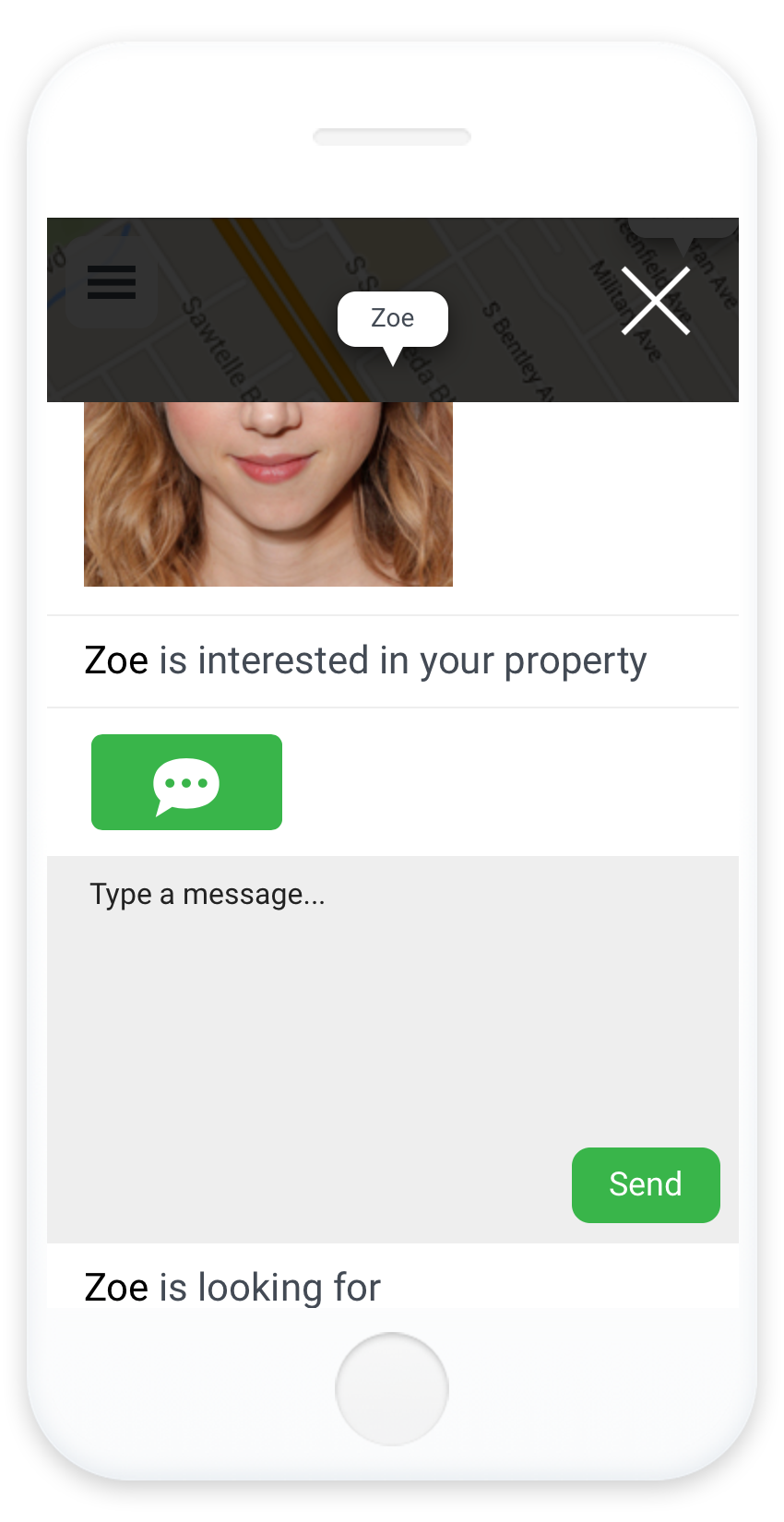The image size is (784, 1522).
Task: Close Zoe's profile panel
Action: (x=655, y=301)
